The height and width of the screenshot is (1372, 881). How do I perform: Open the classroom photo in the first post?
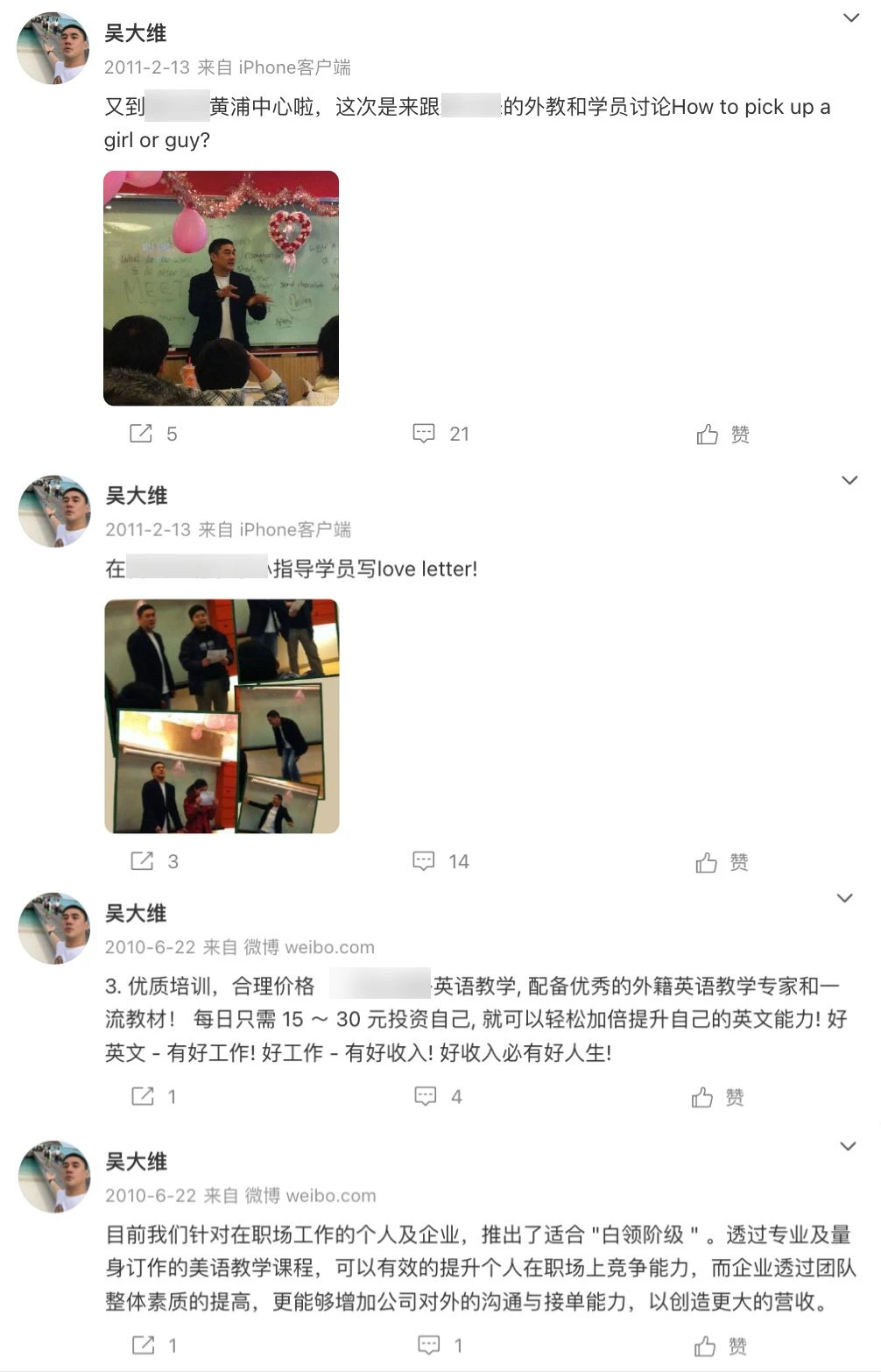point(221,288)
